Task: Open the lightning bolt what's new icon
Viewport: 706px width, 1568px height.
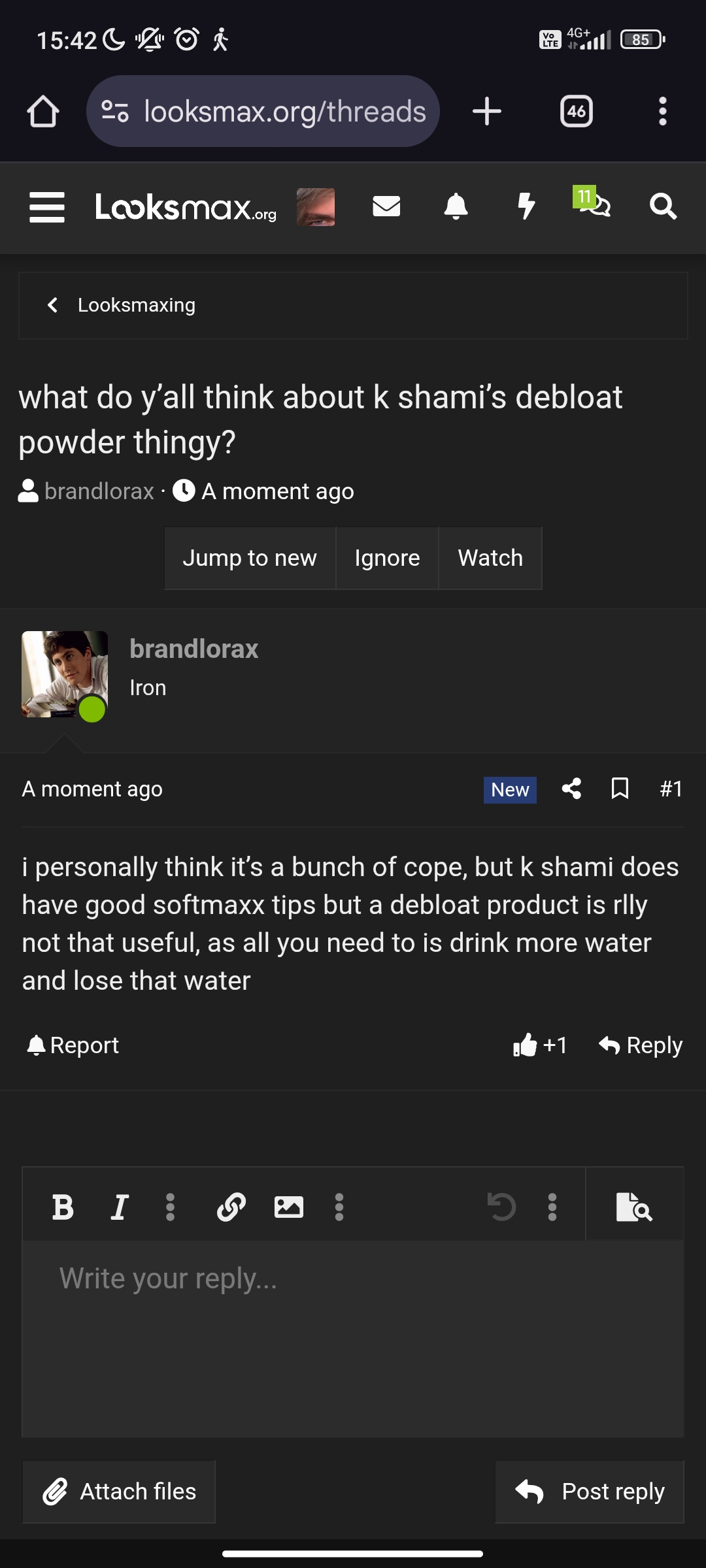Action: [526, 206]
